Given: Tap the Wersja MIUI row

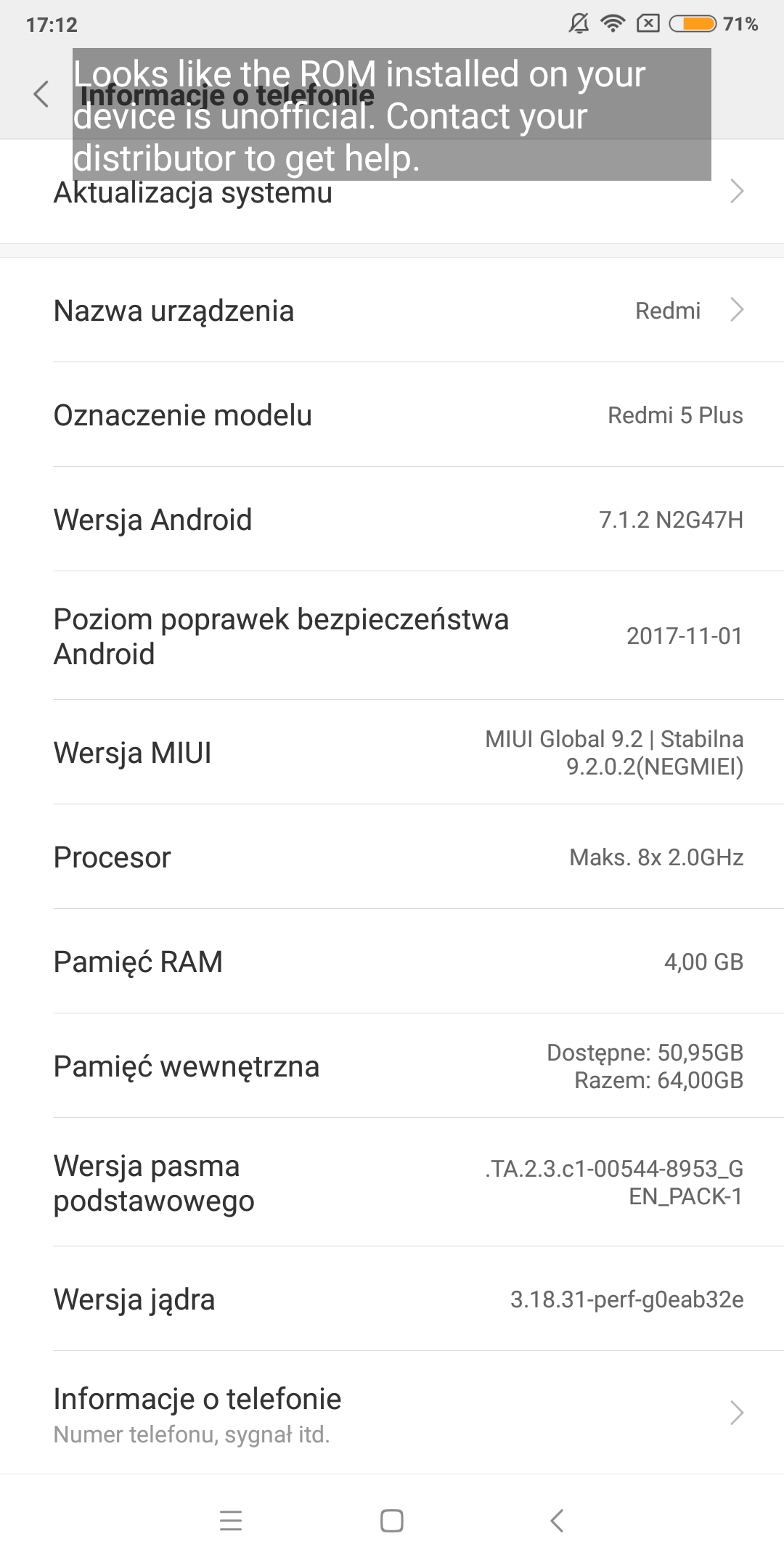Looking at the screenshot, I should point(392,753).
